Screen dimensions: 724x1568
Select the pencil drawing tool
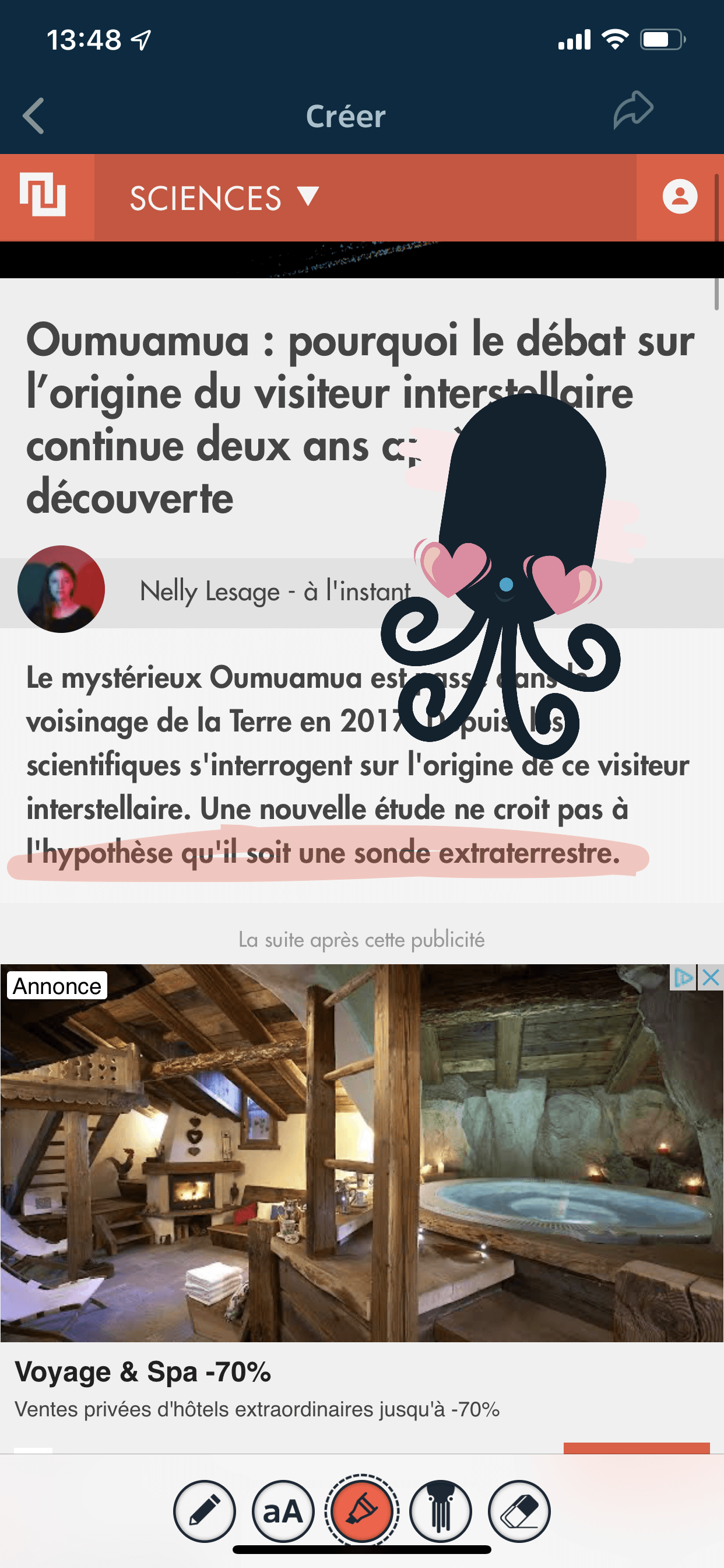point(205,1511)
